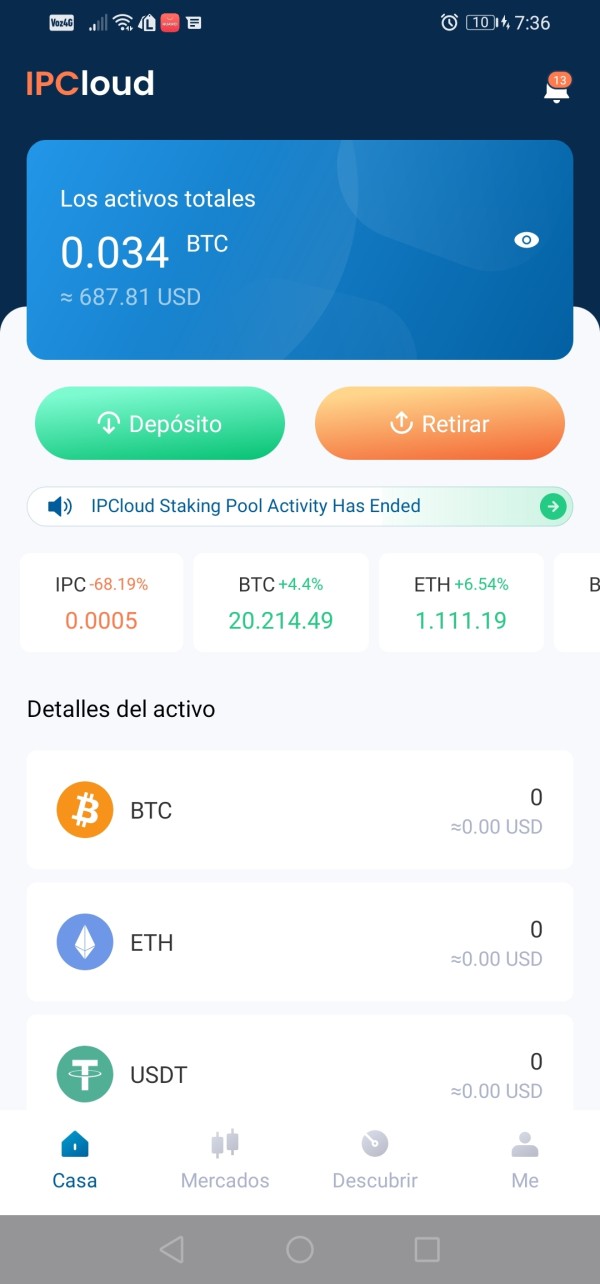Open ETH asset details row
Viewport: 600px width, 1284px height.
(300, 942)
